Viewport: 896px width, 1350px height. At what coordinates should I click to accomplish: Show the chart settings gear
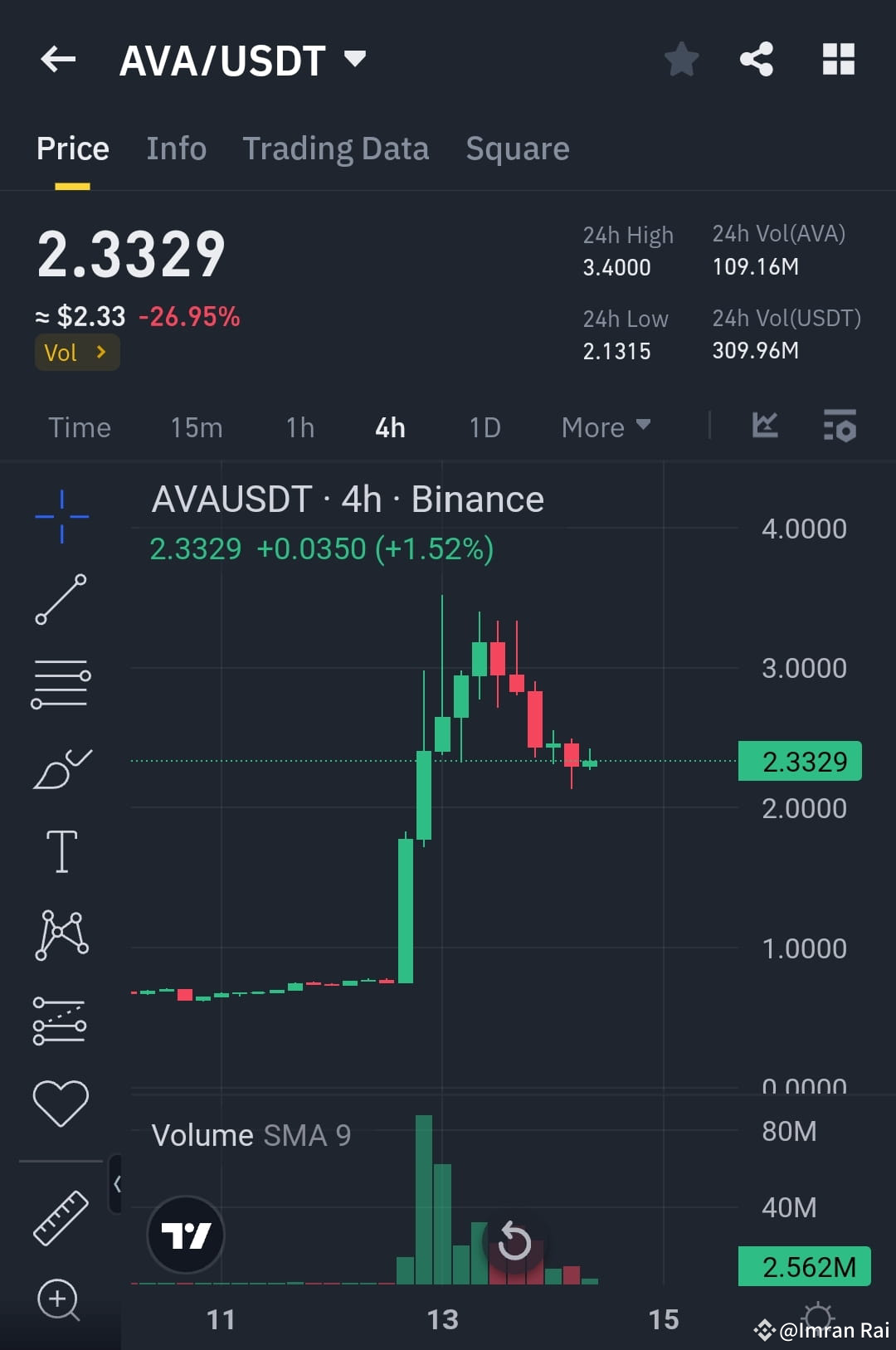click(818, 1319)
